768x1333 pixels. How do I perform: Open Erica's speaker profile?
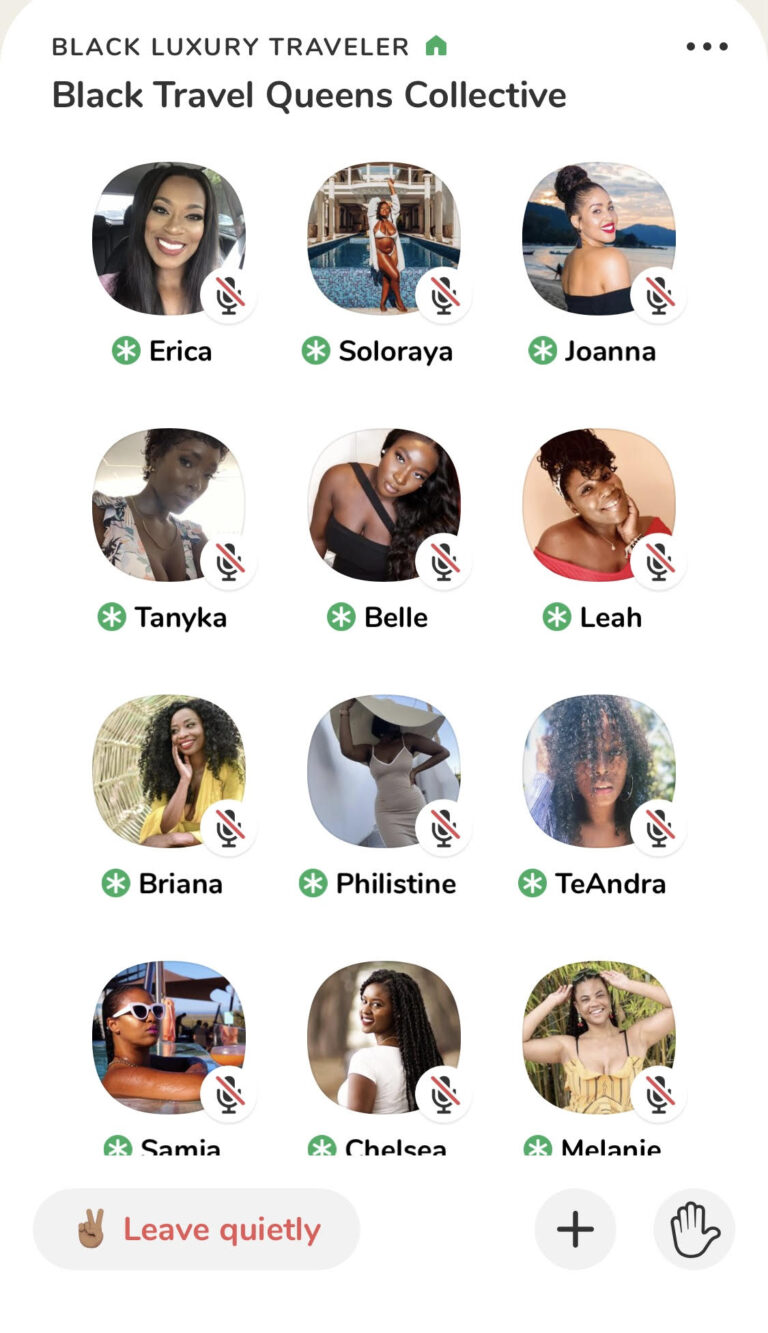tap(168, 239)
